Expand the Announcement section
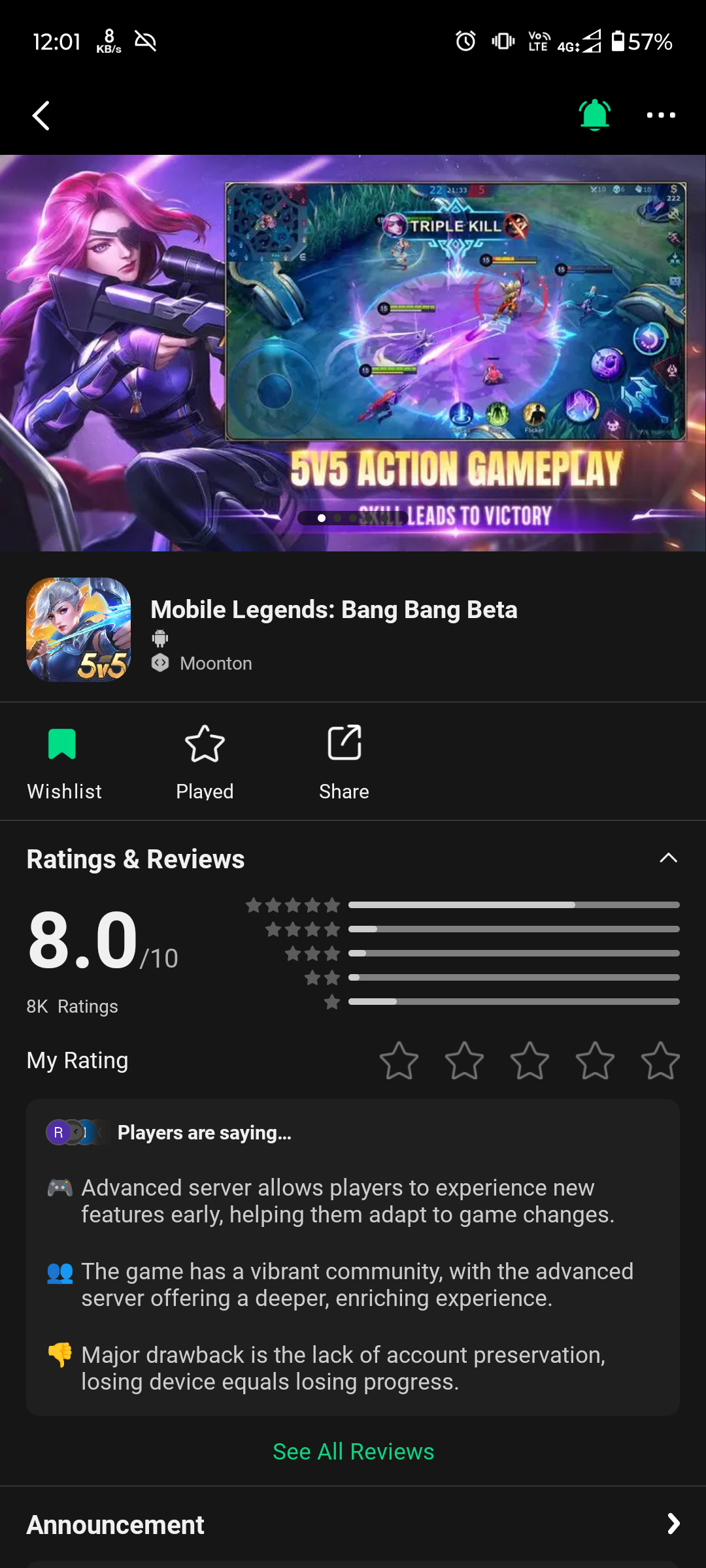706x1568 pixels. 674,1524
